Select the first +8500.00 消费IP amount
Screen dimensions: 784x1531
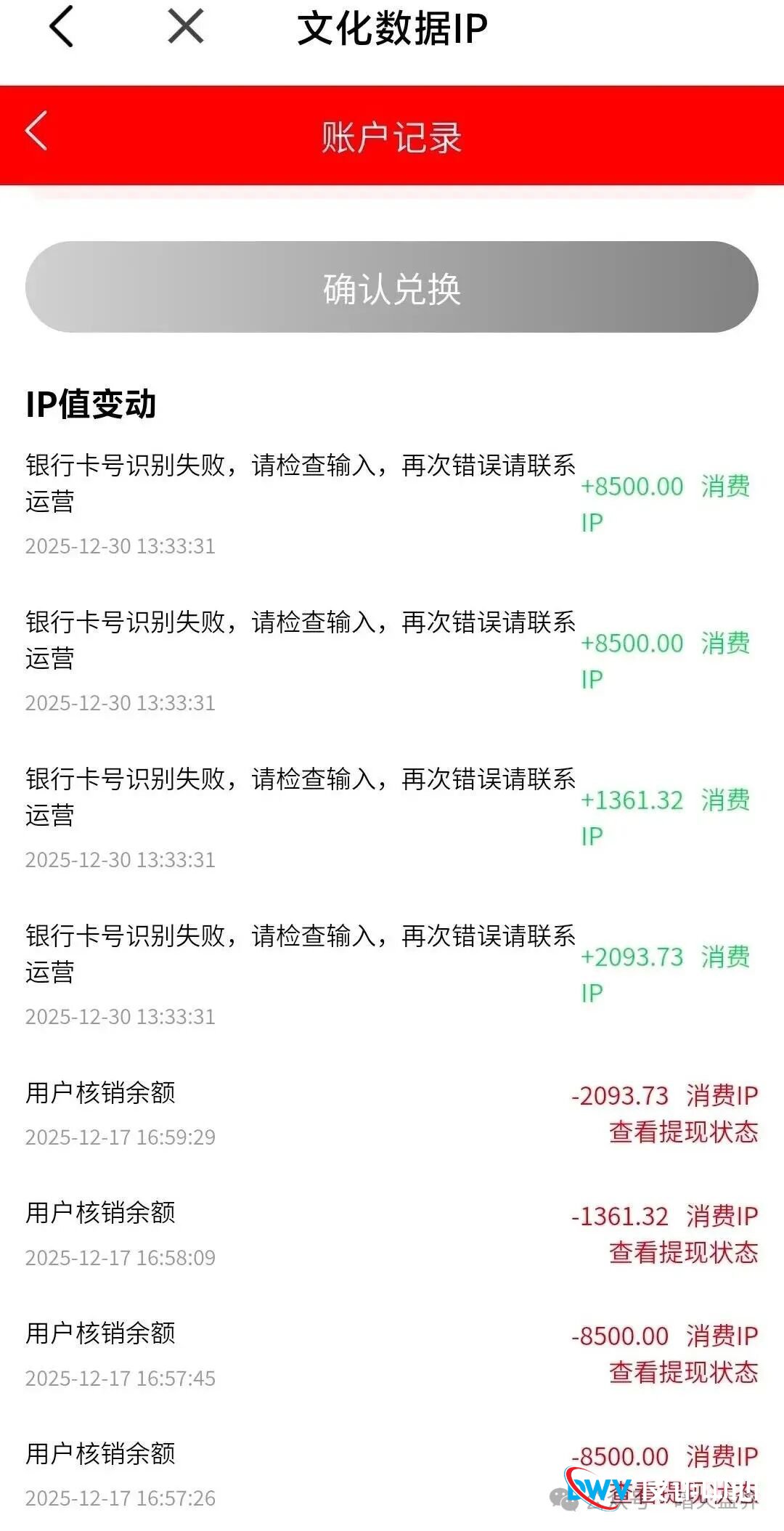632,487
